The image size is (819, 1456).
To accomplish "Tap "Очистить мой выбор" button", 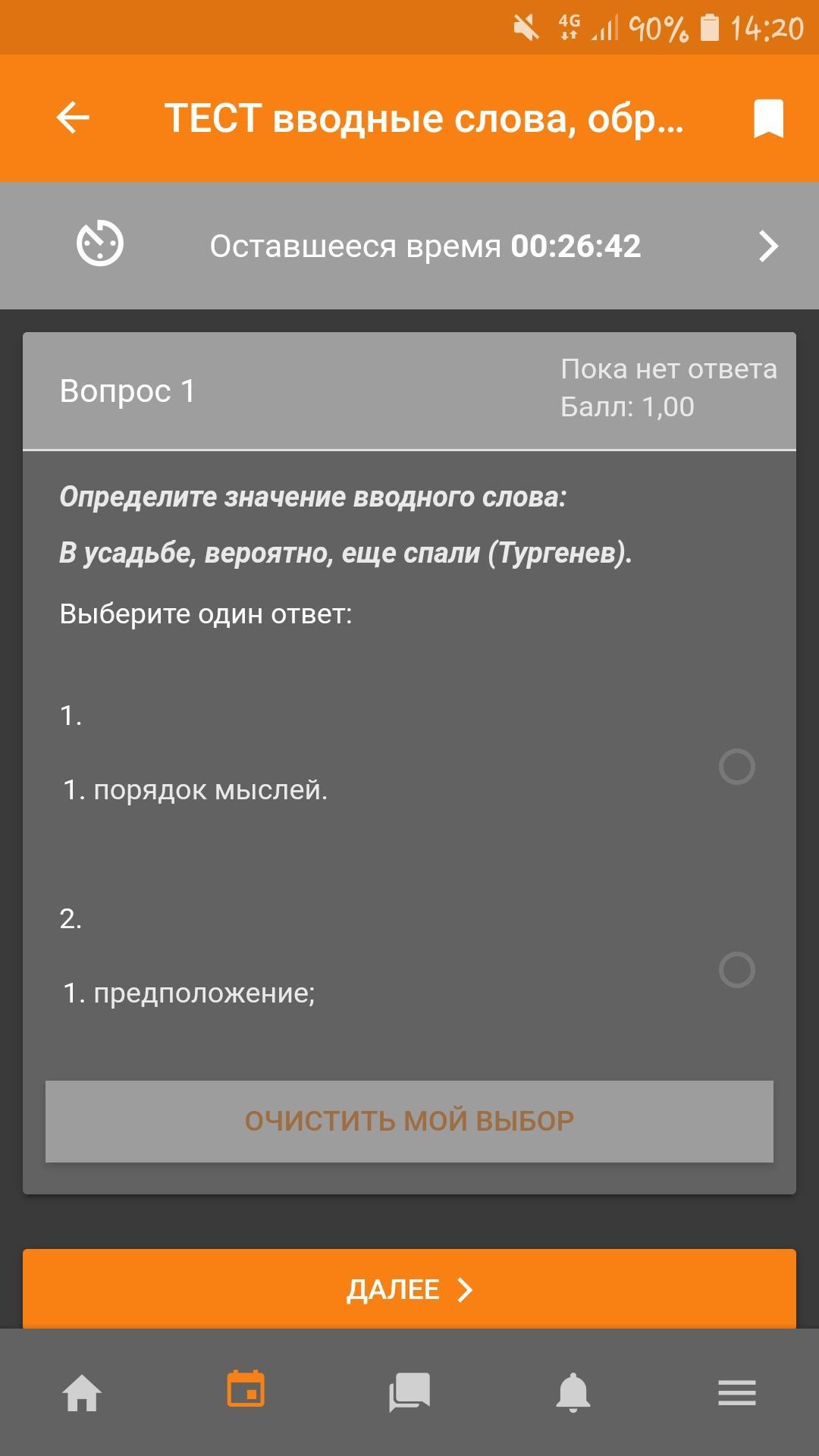I will click(409, 1121).
